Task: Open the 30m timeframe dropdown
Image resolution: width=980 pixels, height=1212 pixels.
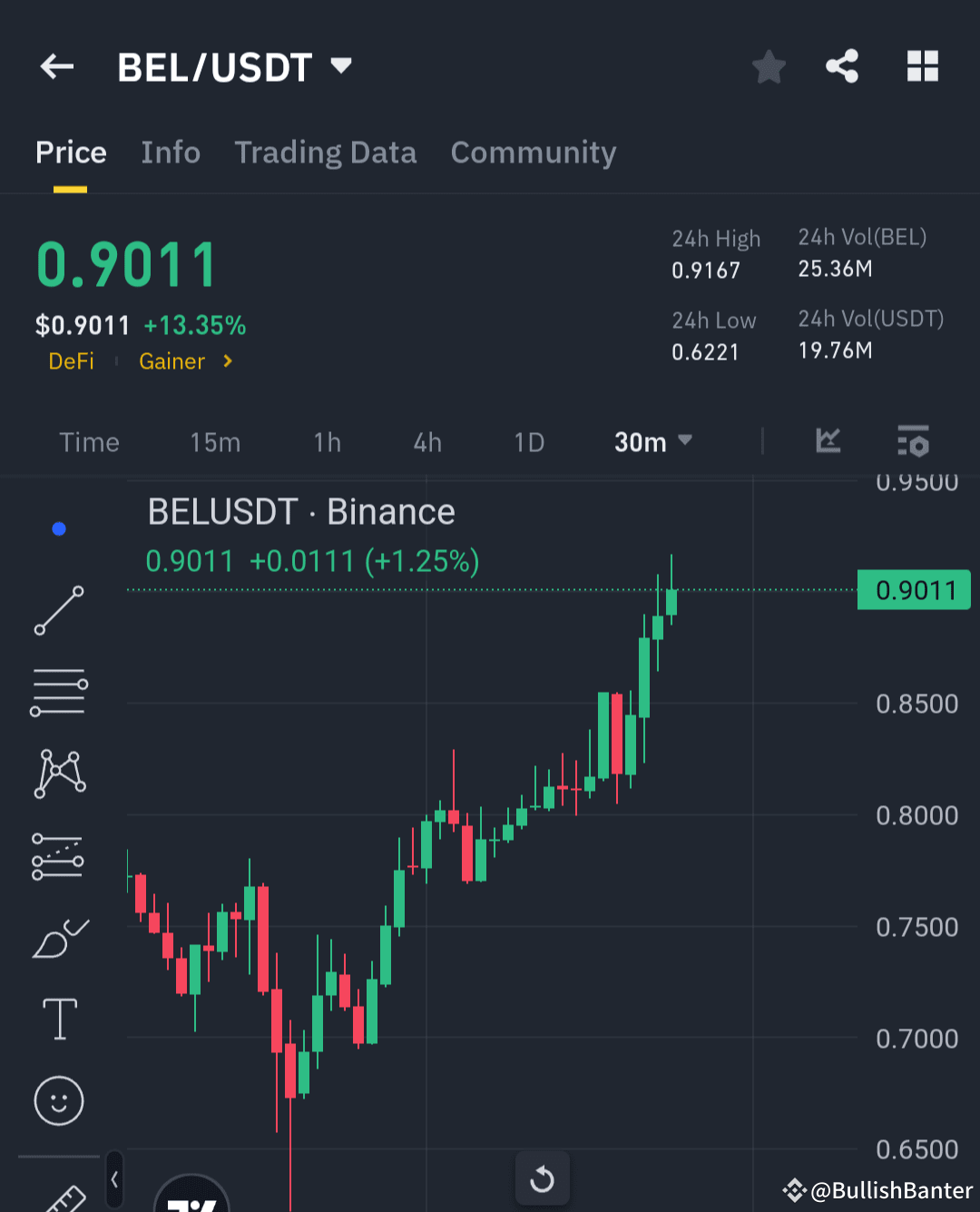Action: click(652, 442)
